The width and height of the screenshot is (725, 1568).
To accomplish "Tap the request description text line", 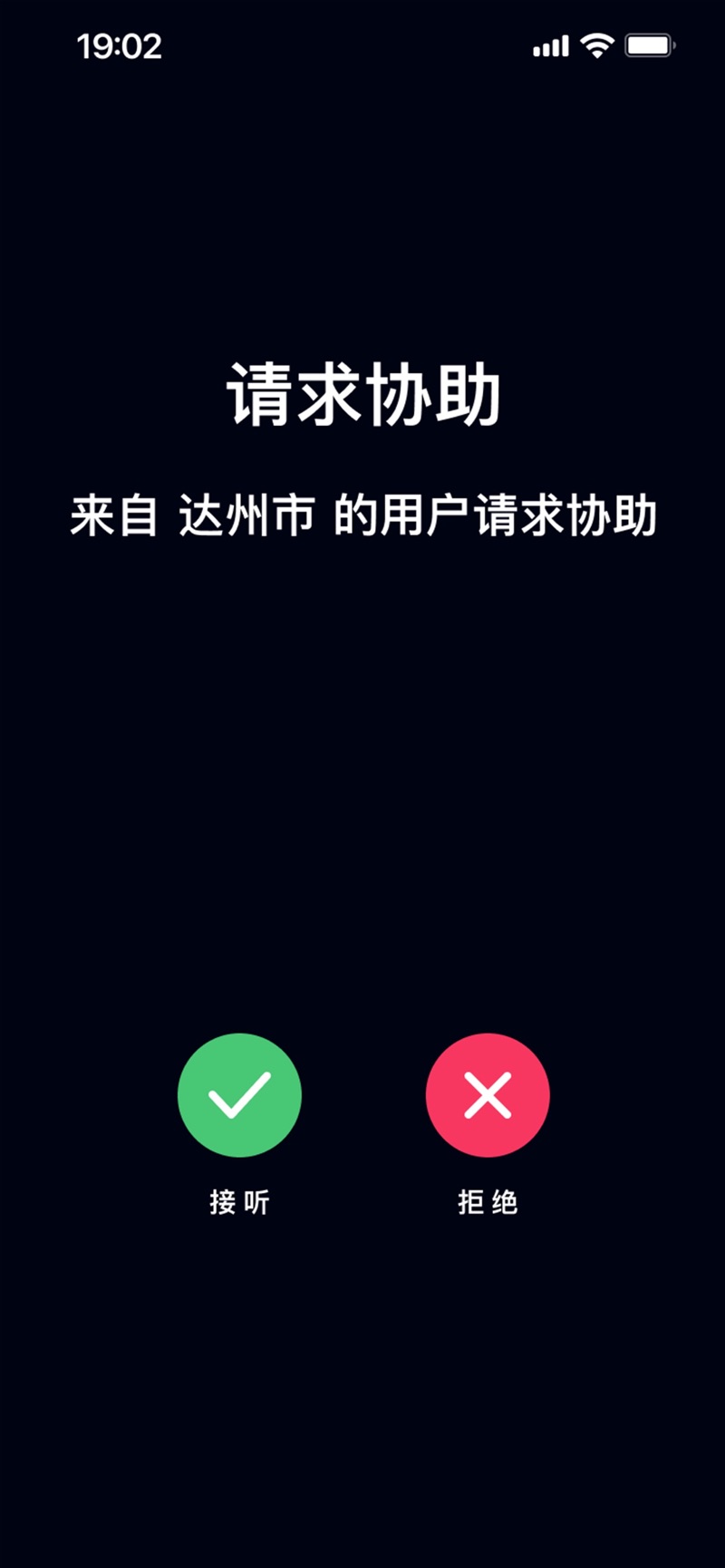I will pos(364,515).
